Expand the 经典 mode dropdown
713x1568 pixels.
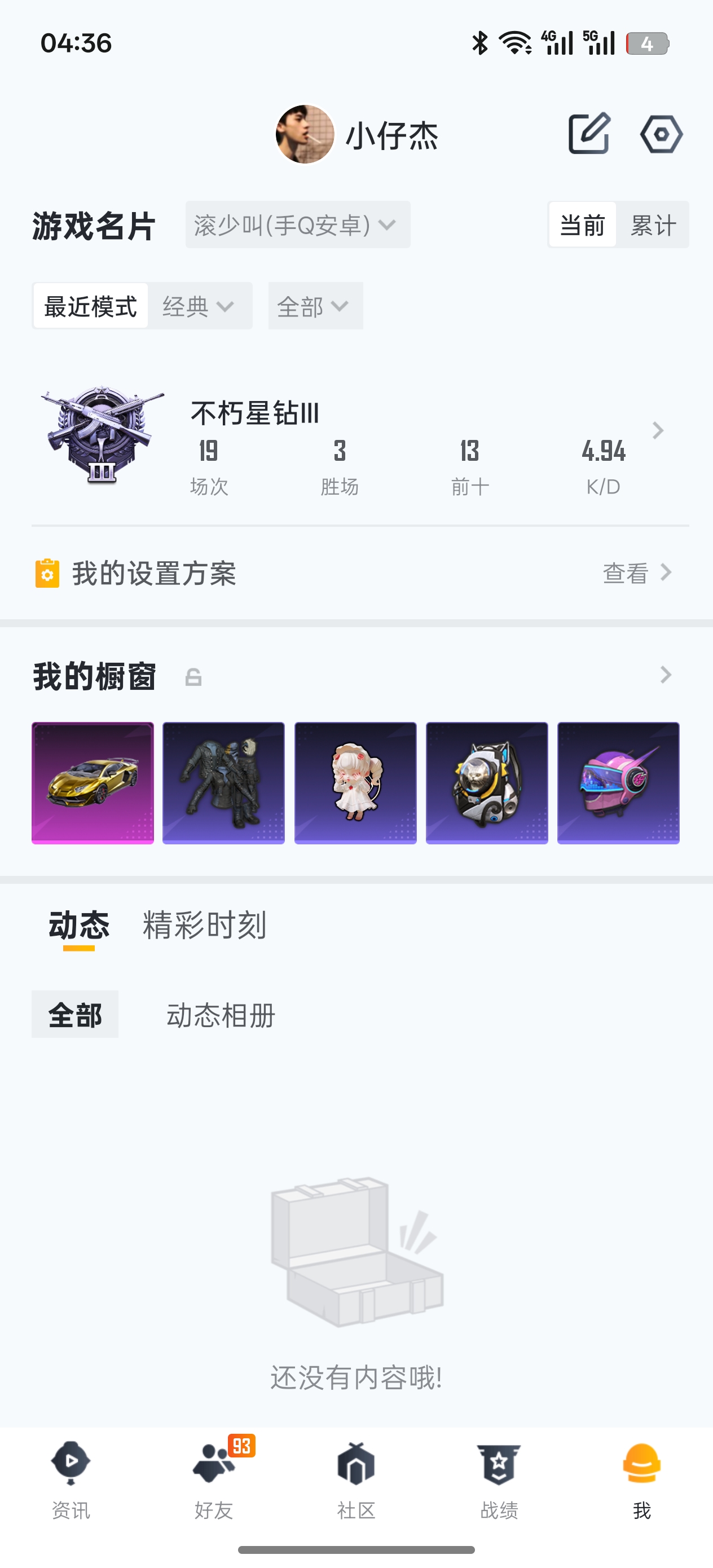click(199, 306)
